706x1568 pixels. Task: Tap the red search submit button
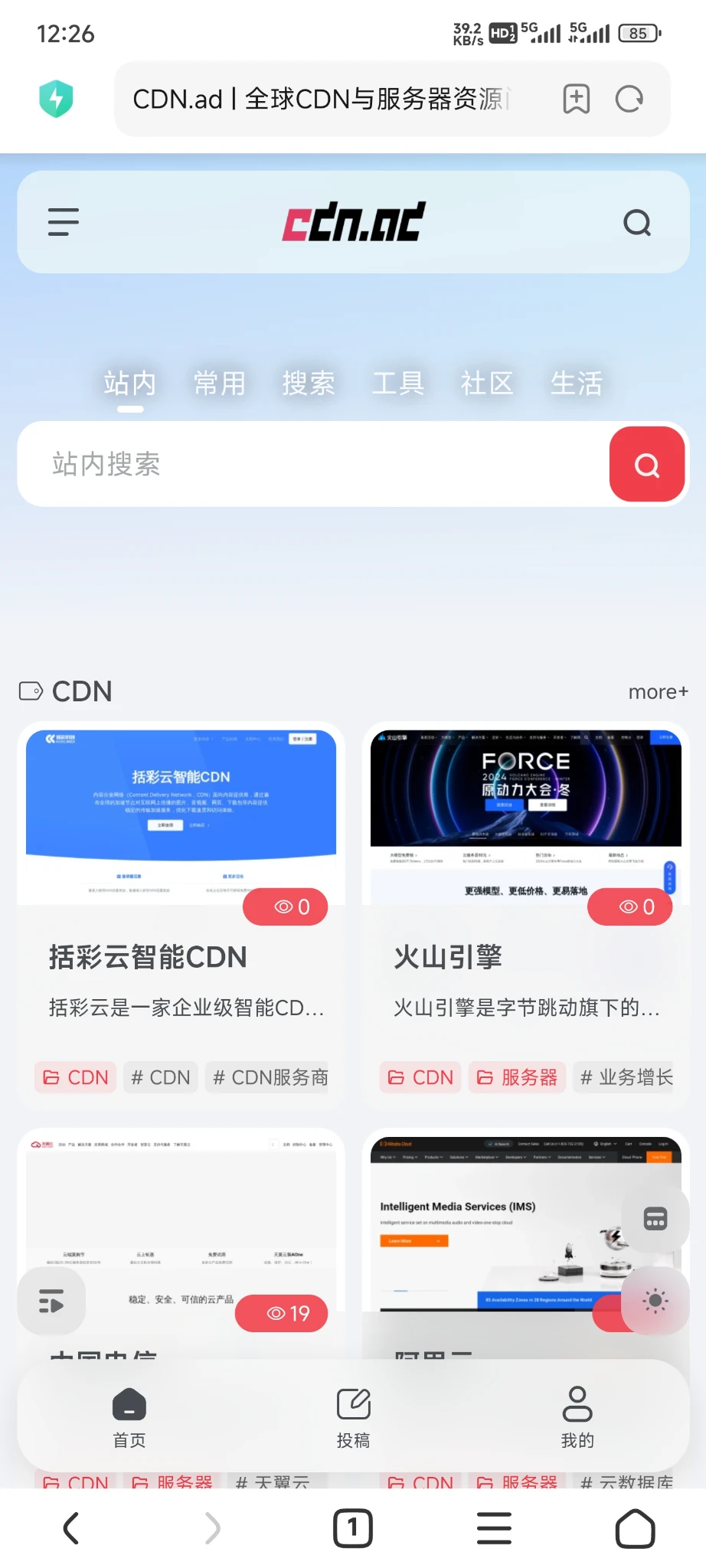pos(647,464)
